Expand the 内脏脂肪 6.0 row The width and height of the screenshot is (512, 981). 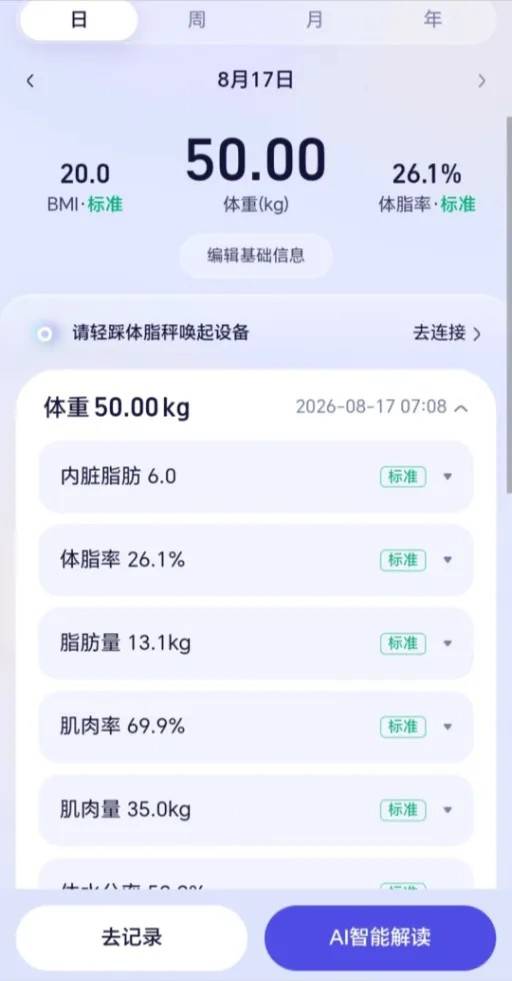pos(256,477)
